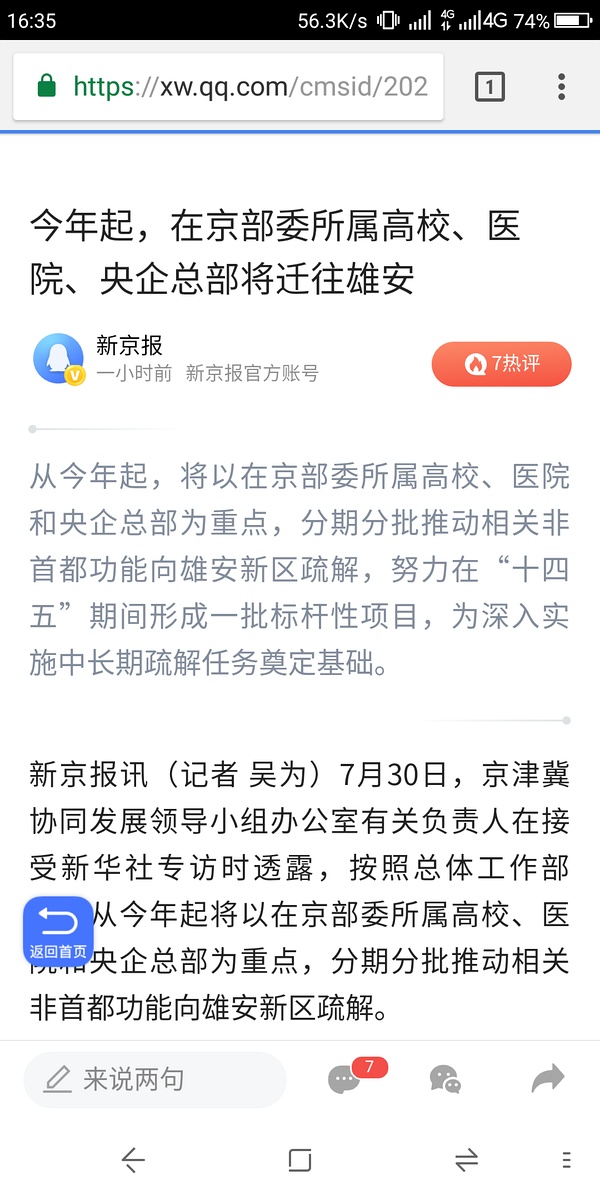Open the 新京报 author profile avatar
Screen dimensions: 600x1200
[x=59, y=359]
